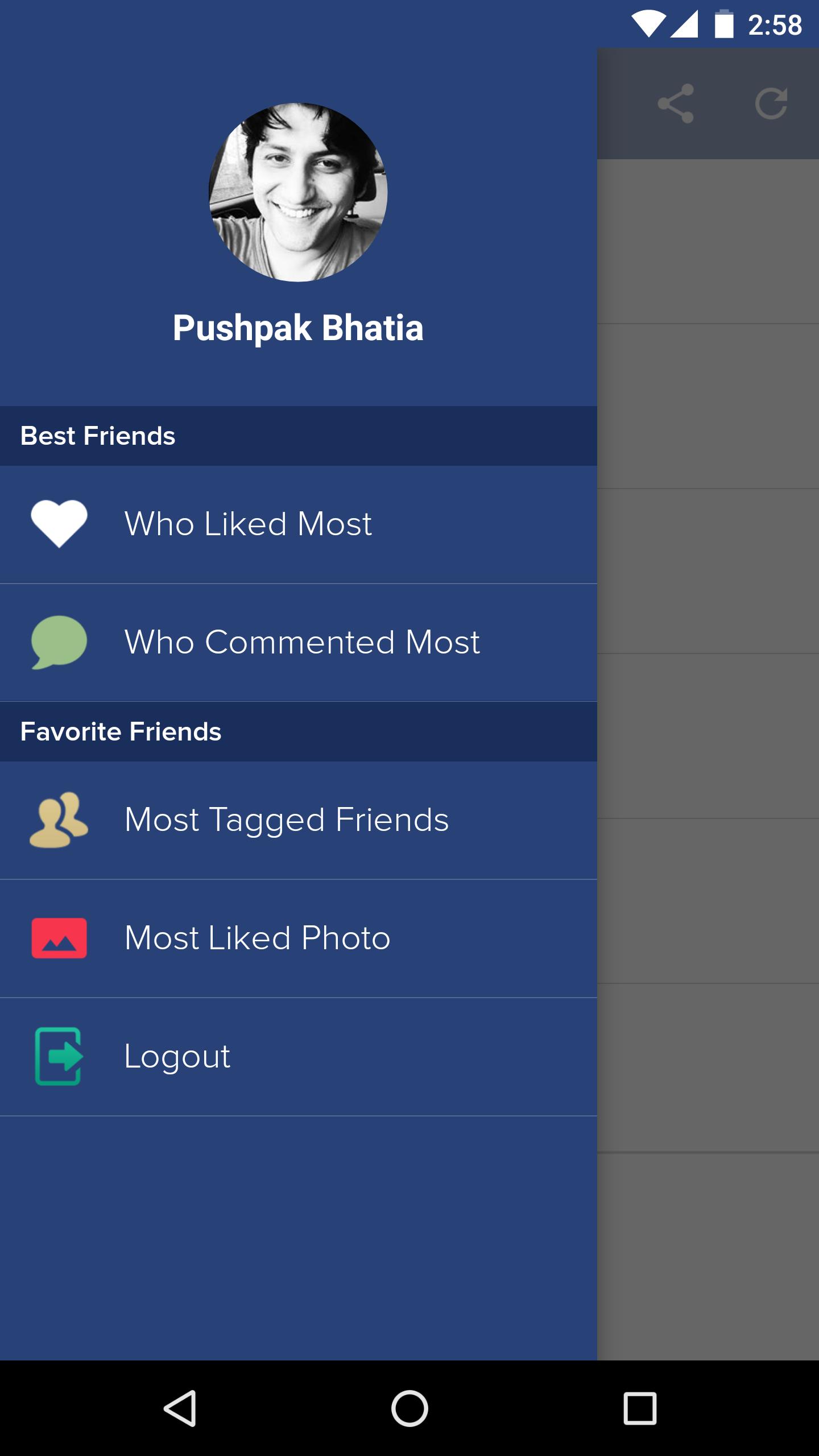Go back using system back button
Screen dimensions: 819x1456
[180, 1408]
